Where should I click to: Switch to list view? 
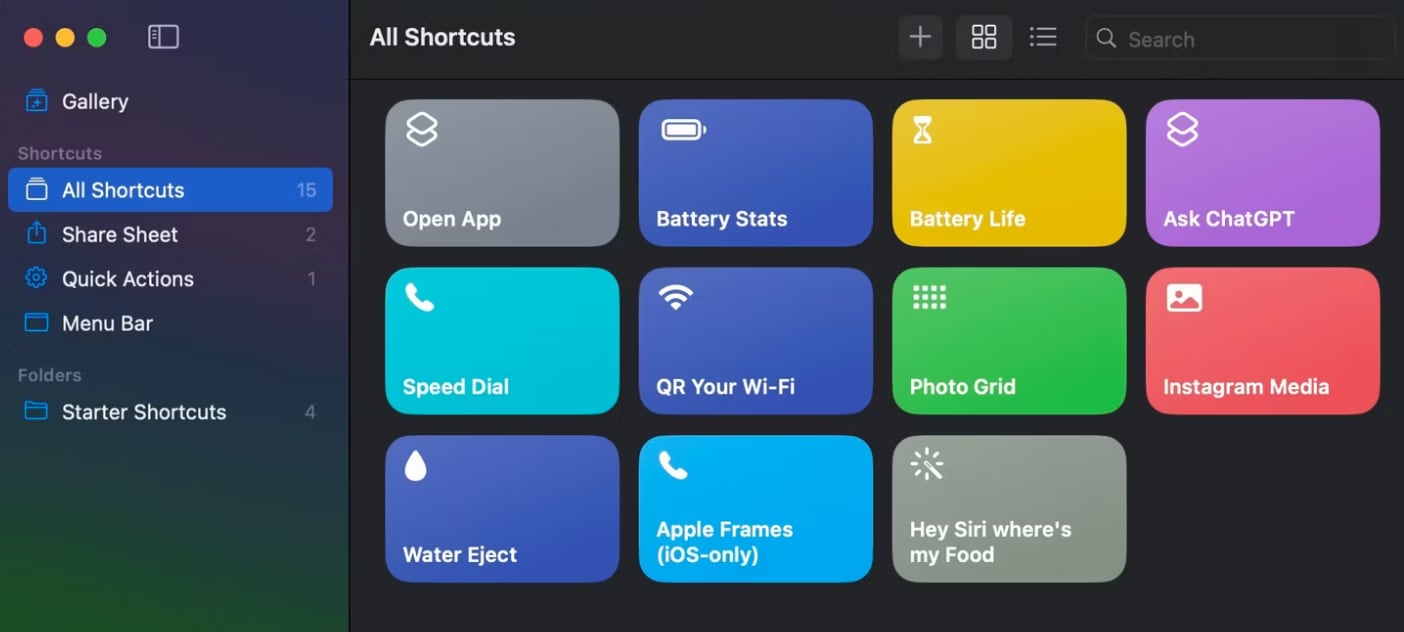click(1043, 38)
